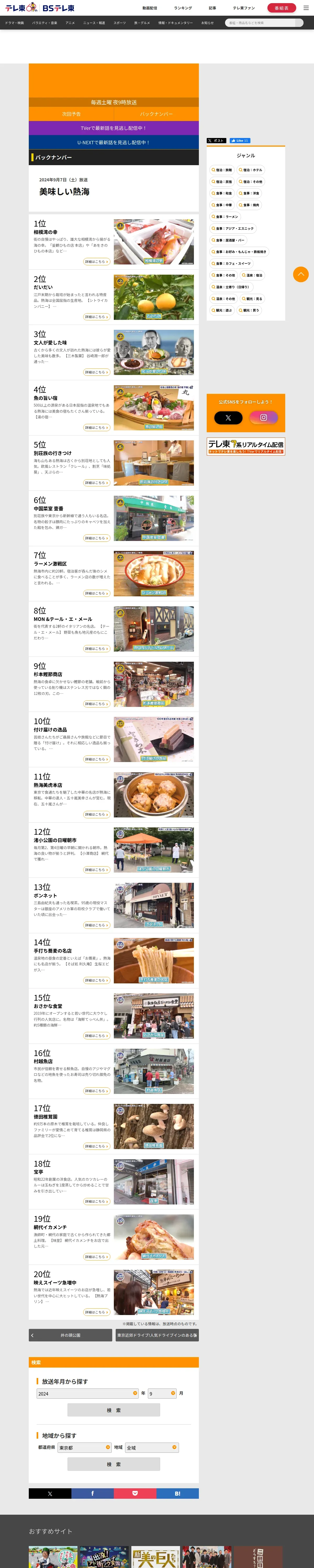Open the hamburger menu icon
The image size is (314, 1568).
pyautogui.click(x=306, y=8)
